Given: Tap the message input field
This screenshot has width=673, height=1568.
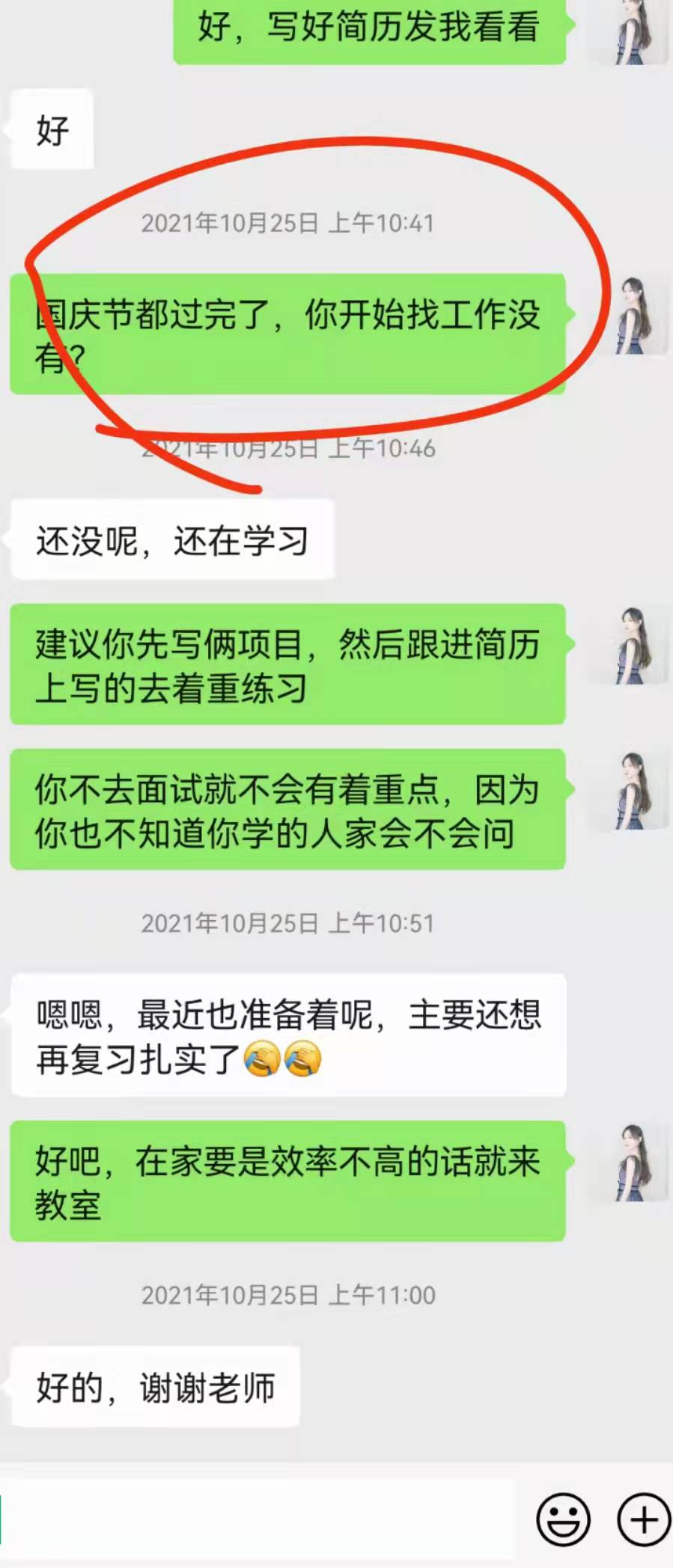Looking at the screenshot, I should coord(258,1520).
